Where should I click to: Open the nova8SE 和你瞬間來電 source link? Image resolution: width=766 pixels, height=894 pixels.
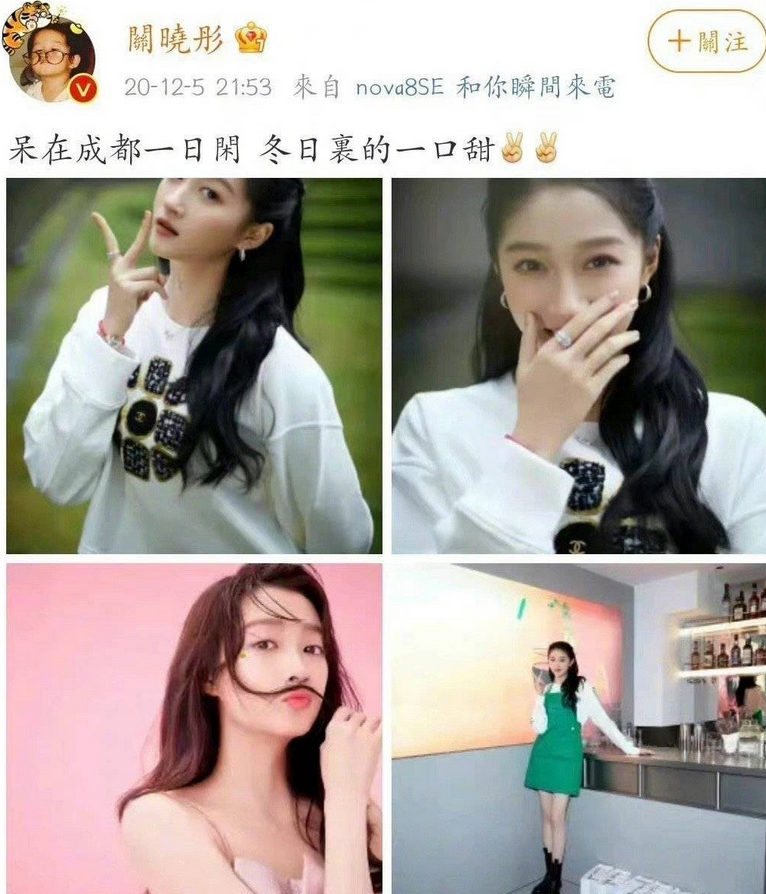(478, 88)
